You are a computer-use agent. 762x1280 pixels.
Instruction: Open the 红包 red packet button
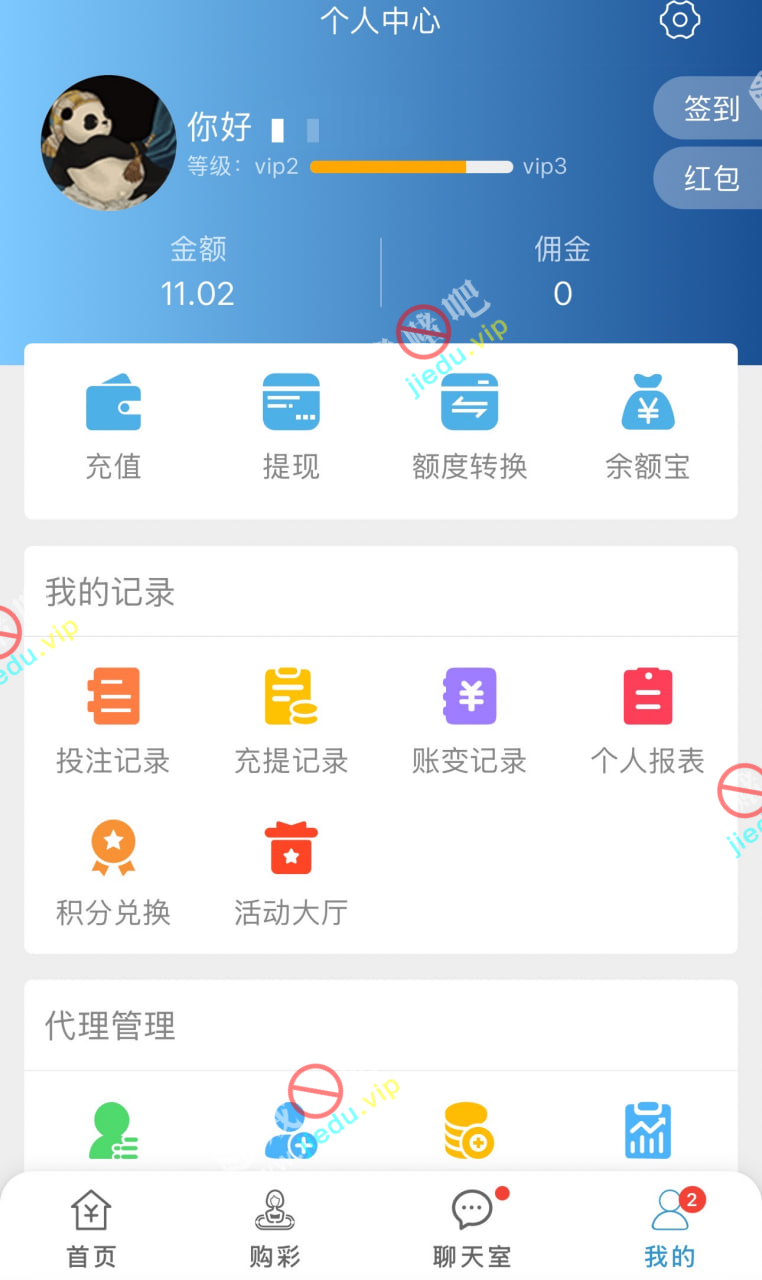coord(710,178)
